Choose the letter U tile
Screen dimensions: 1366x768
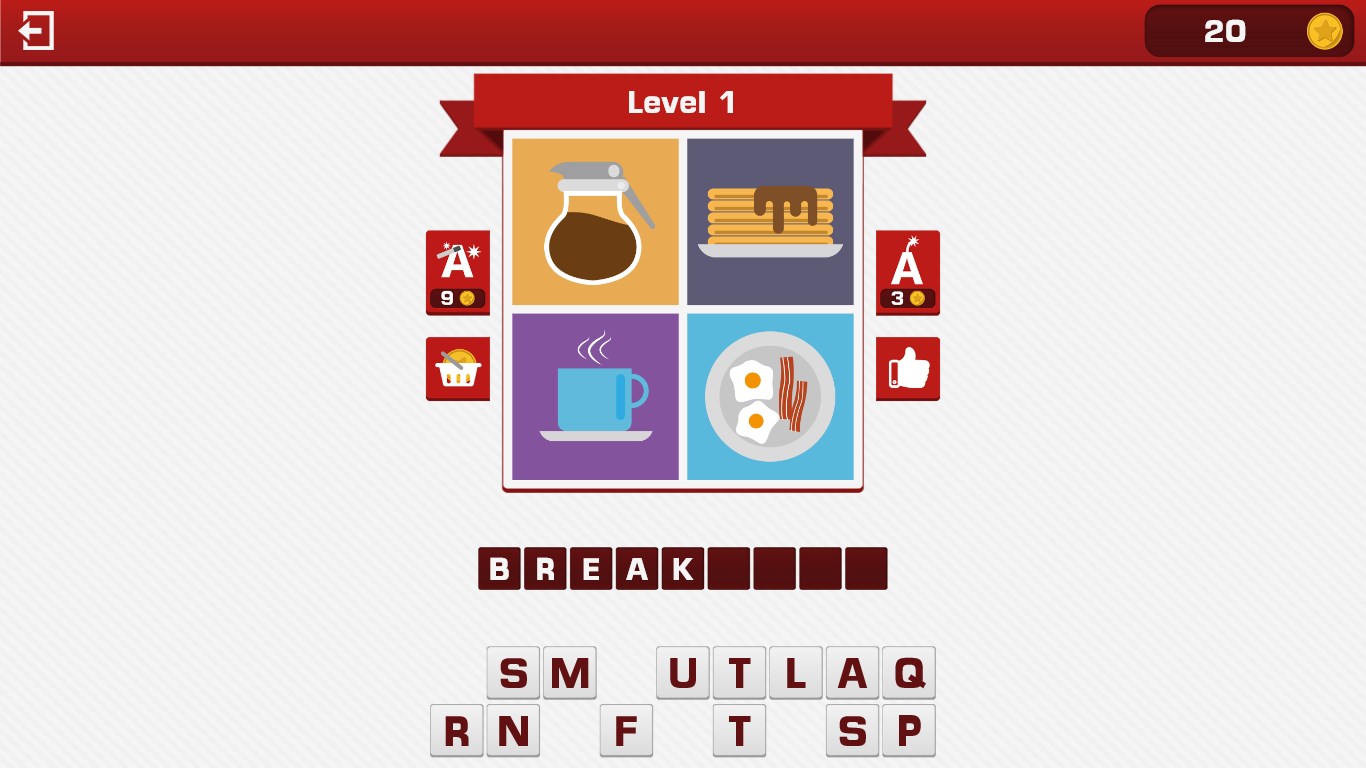pyautogui.click(x=683, y=673)
